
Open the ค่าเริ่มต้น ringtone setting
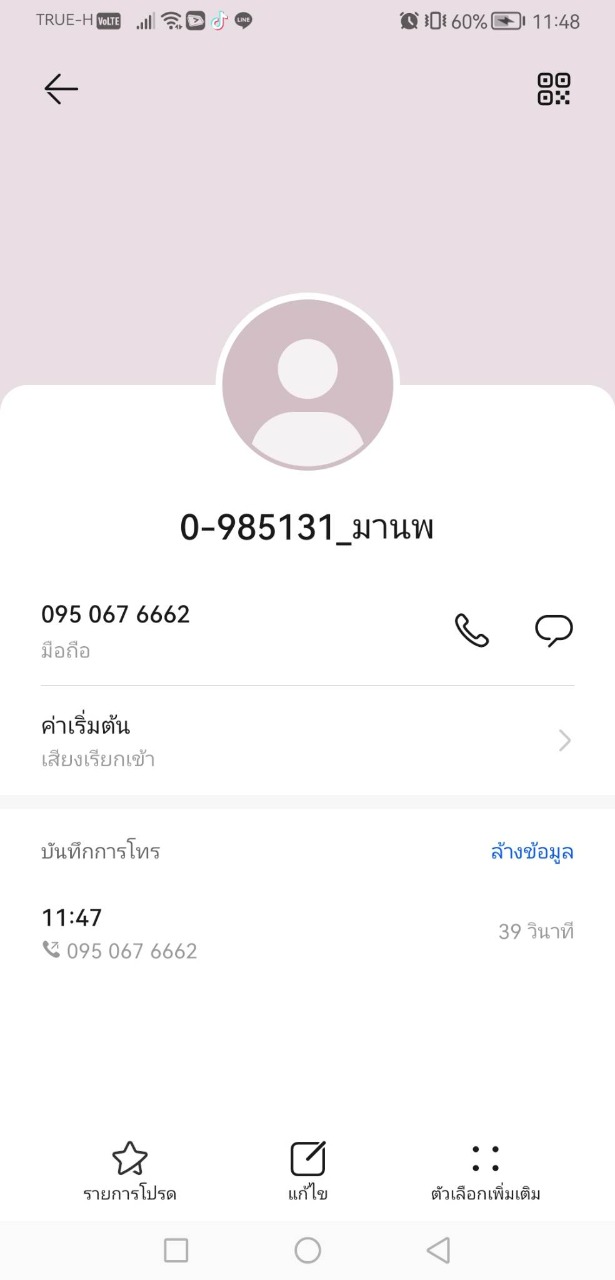(307, 740)
